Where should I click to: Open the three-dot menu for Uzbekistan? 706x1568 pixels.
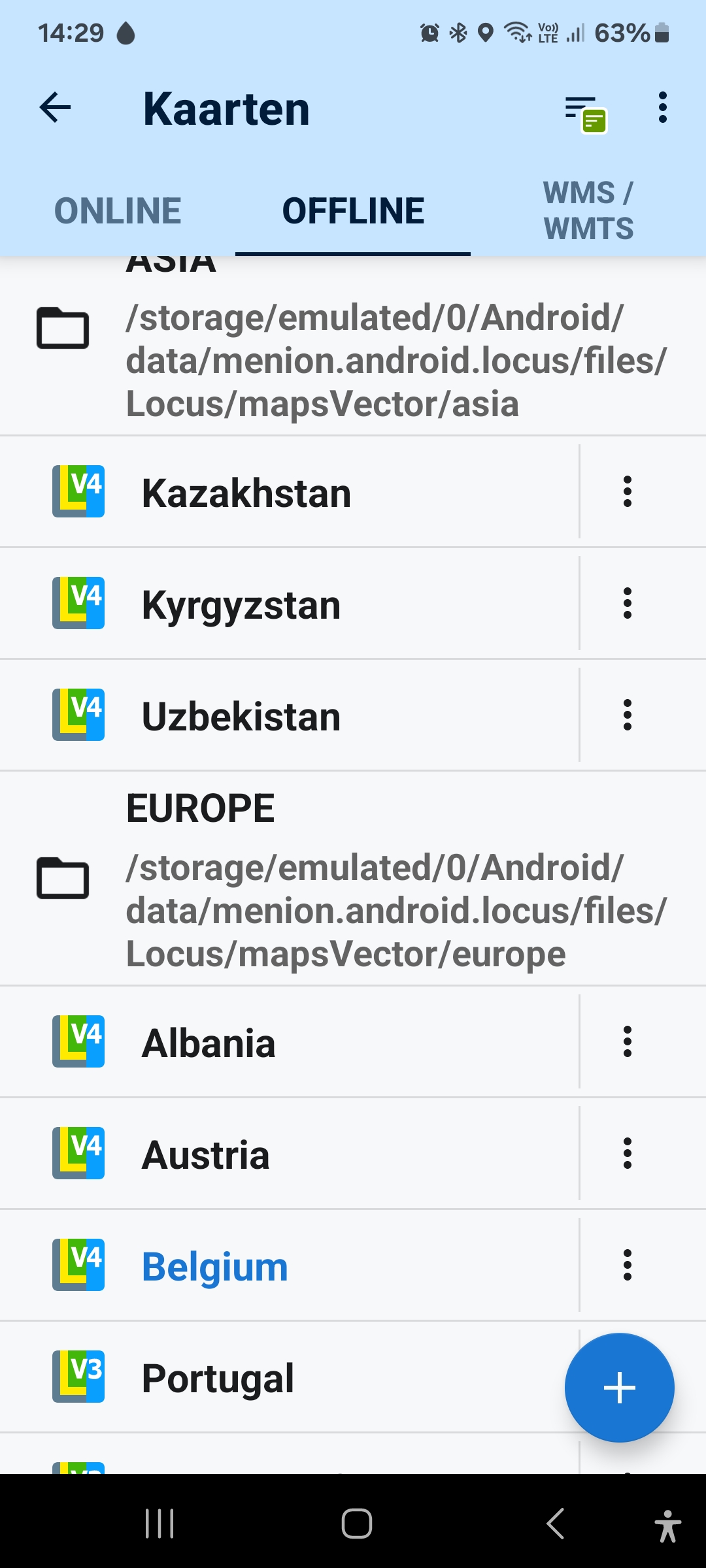pos(627,715)
